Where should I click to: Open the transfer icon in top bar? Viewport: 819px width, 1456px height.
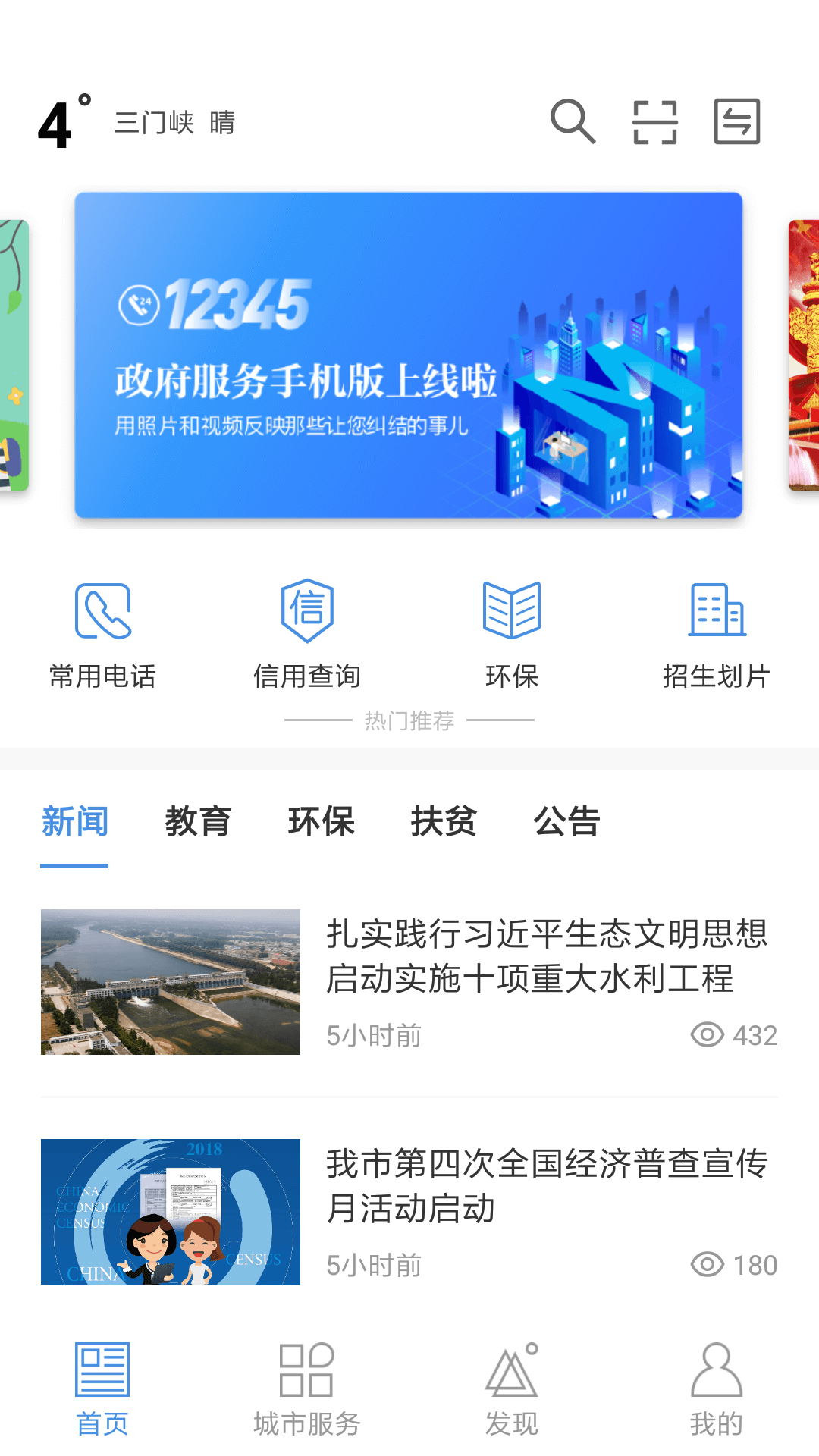[736, 123]
